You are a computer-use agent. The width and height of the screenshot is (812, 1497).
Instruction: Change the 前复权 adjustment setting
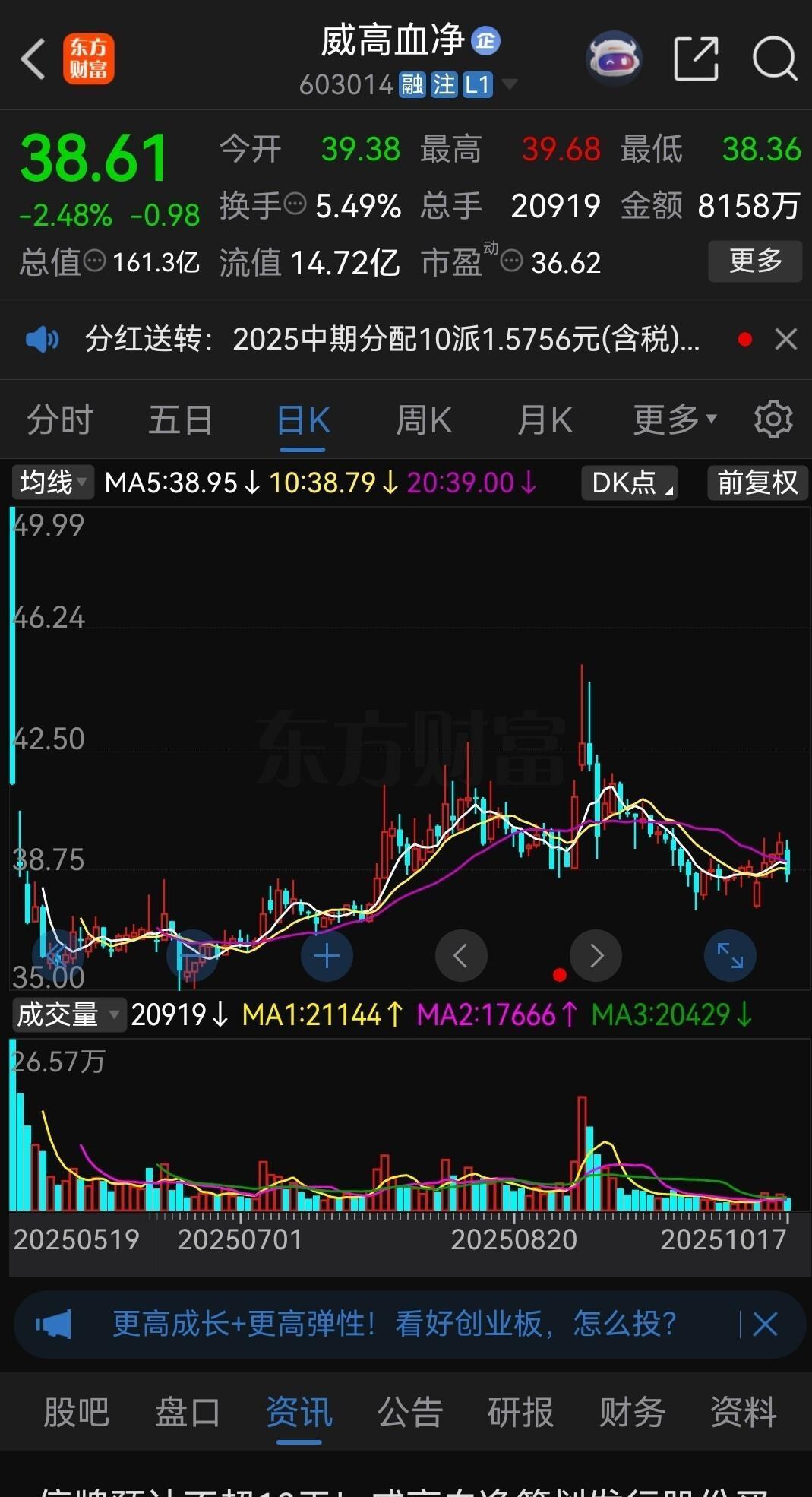point(757,483)
